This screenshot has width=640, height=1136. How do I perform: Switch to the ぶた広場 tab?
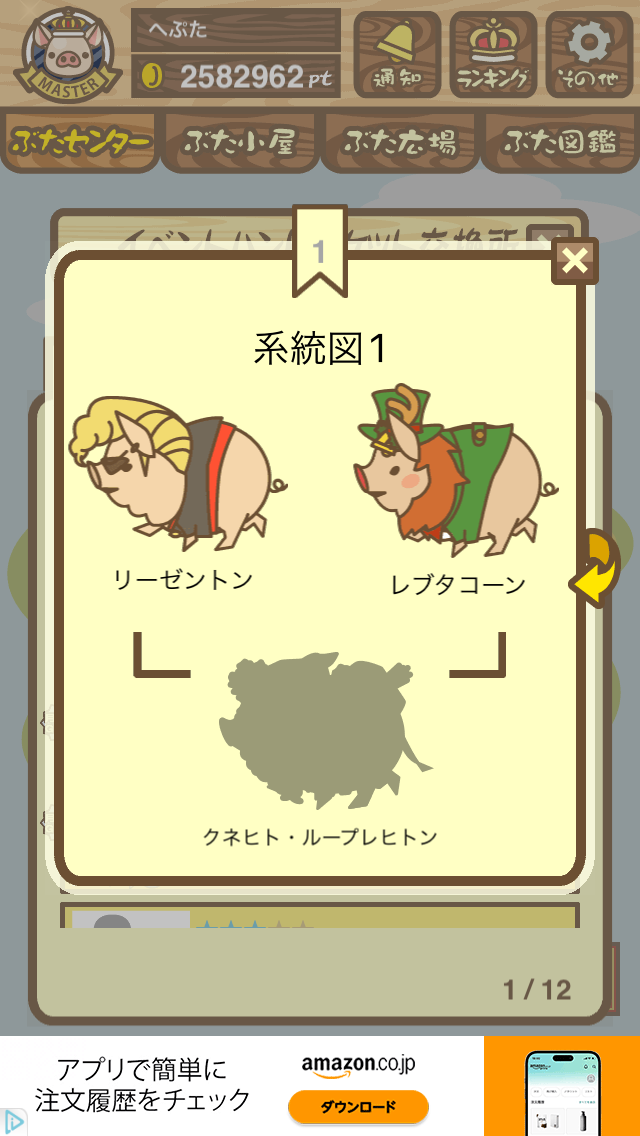[x=399, y=143]
